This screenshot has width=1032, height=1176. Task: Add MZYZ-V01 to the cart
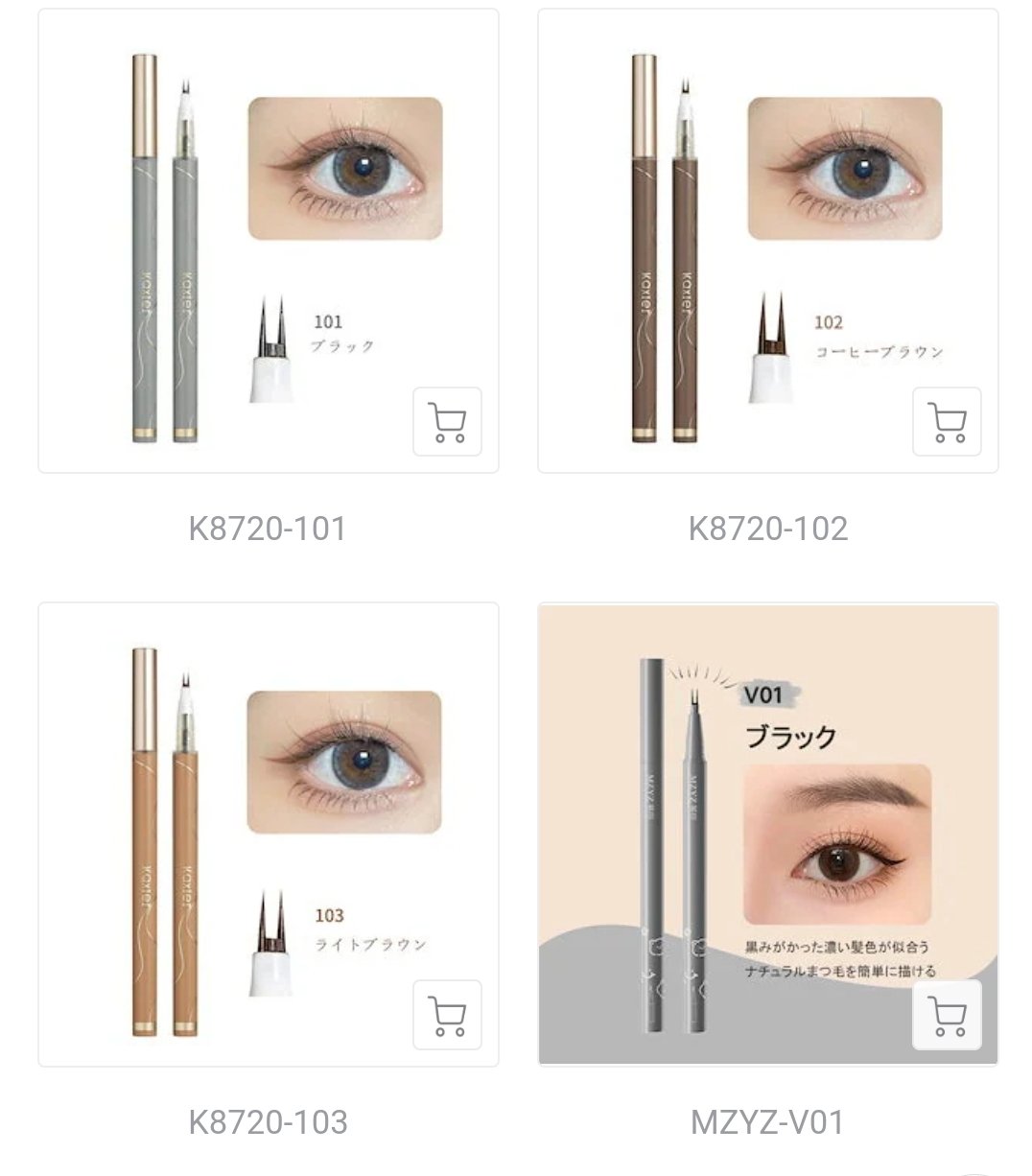(947, 1015)
